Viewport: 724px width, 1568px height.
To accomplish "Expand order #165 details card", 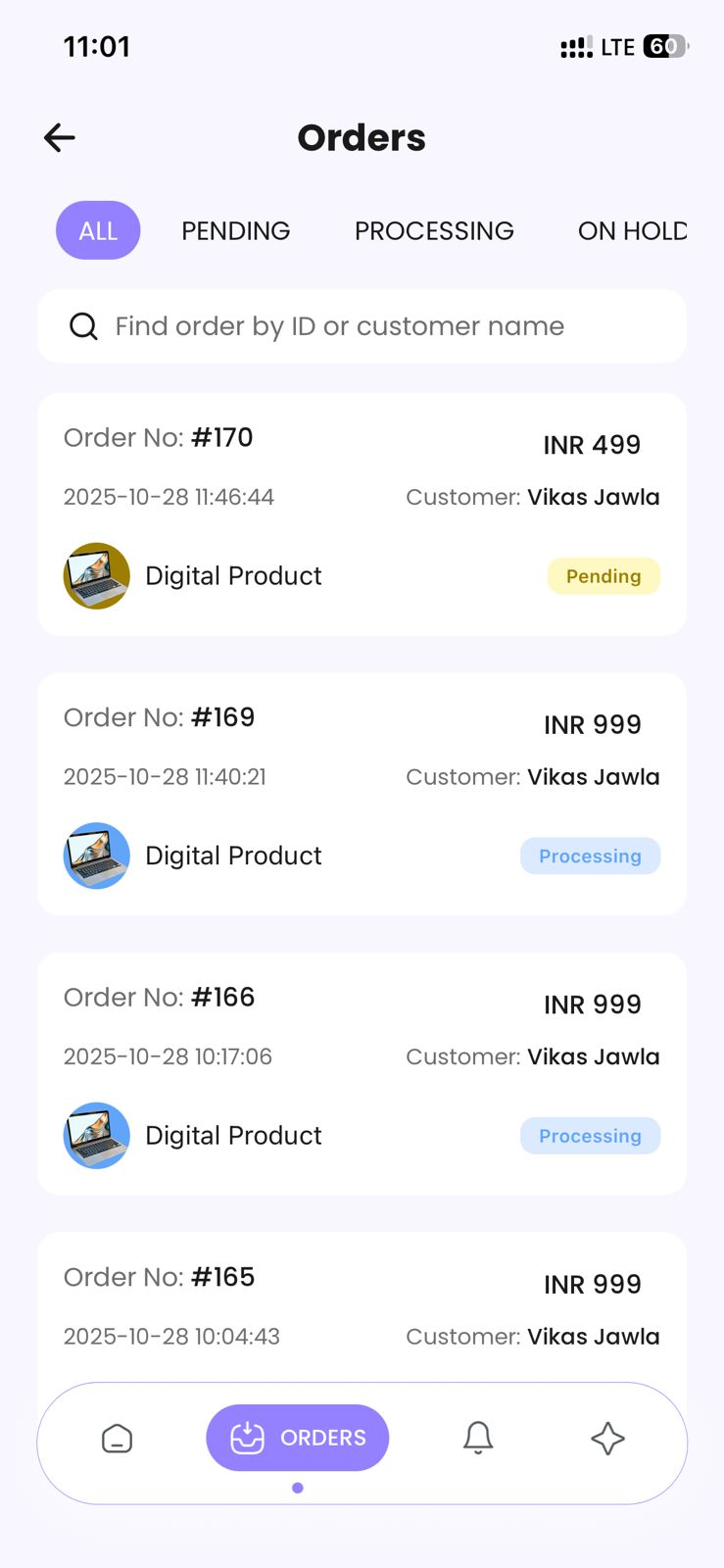I will coord(362,1303).
